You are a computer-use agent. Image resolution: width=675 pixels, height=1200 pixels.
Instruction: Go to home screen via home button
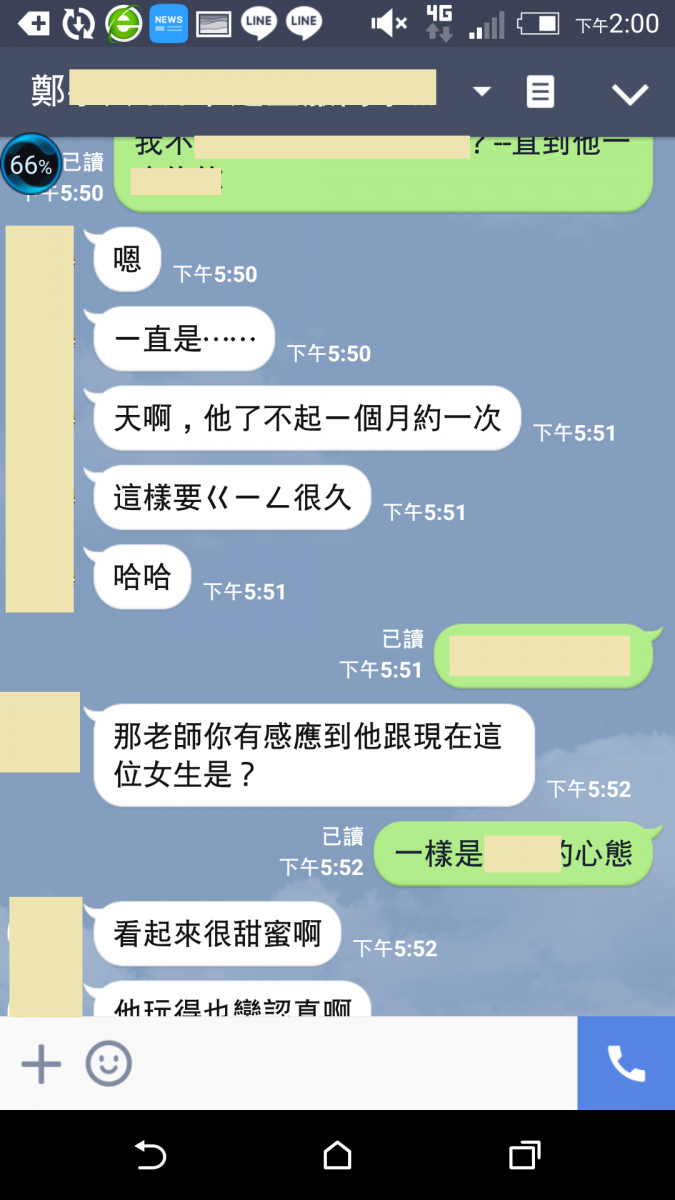[x=338, y=1155]
